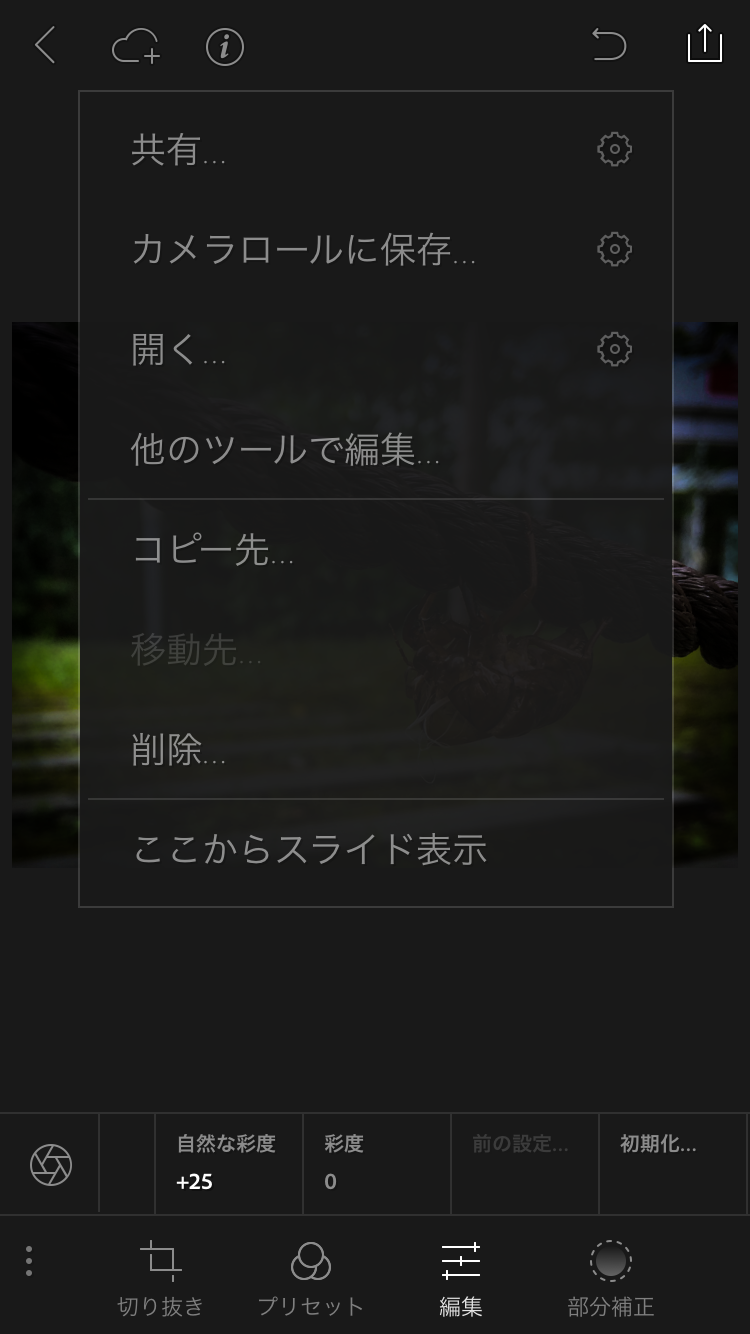Select コピー先… menu item

coord(212,550)
